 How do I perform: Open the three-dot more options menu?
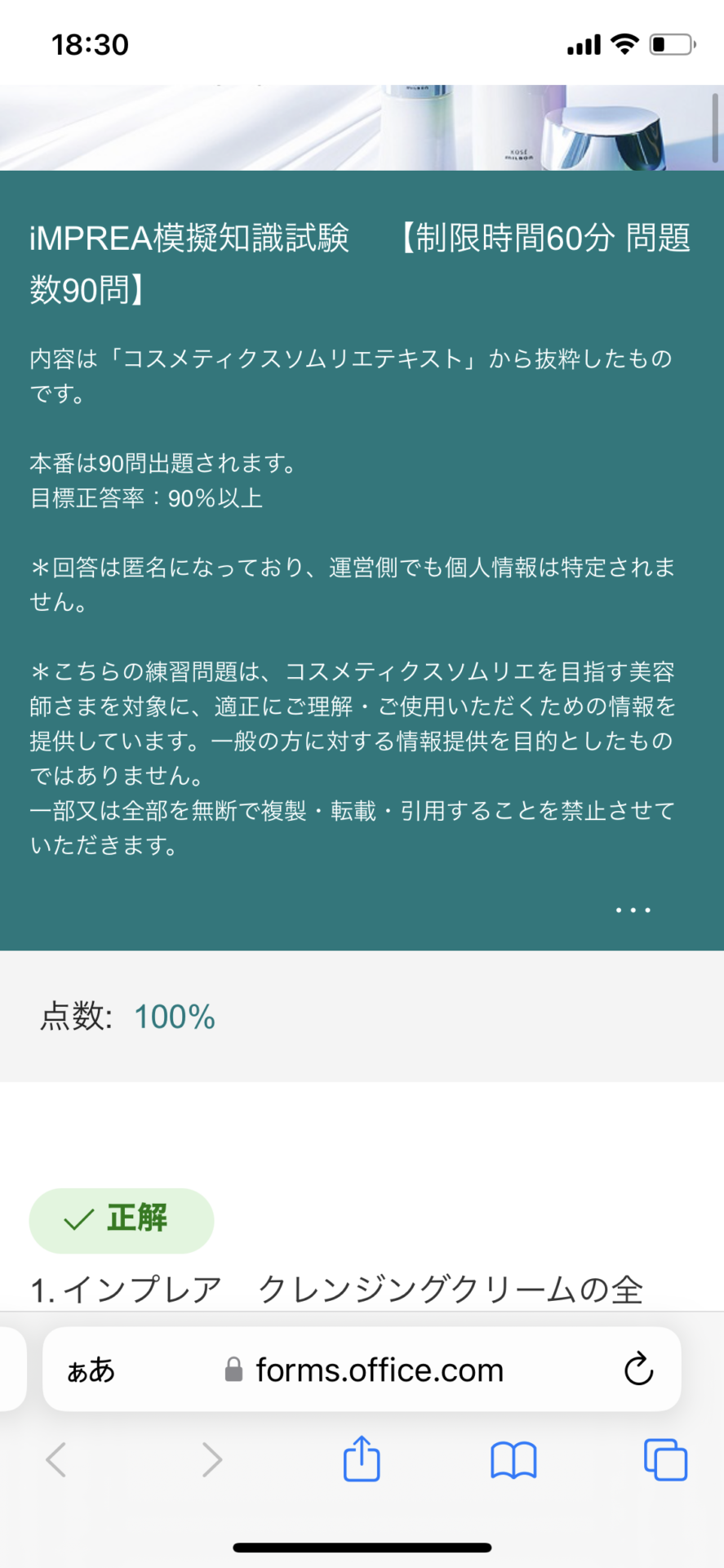[633, 910]
